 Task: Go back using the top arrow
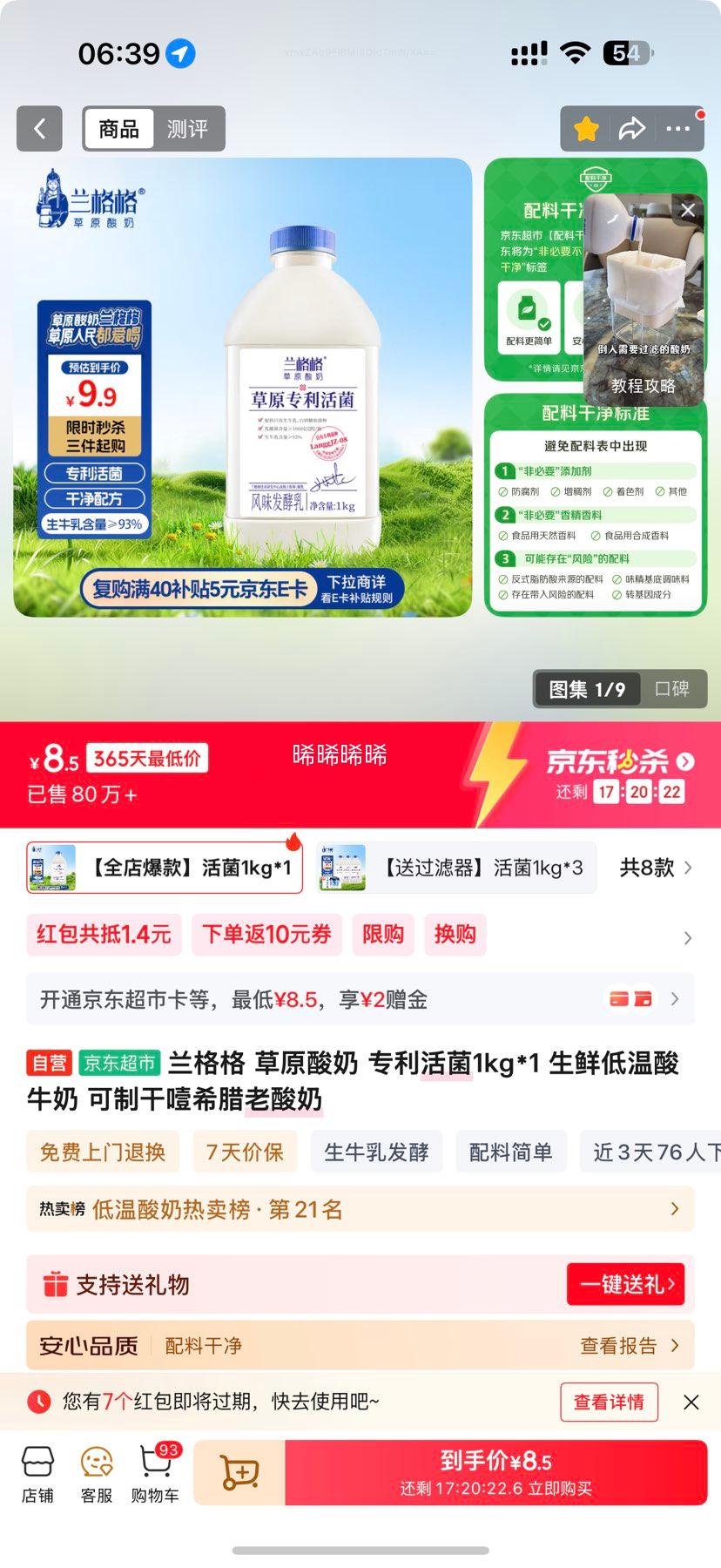(39, 129)
